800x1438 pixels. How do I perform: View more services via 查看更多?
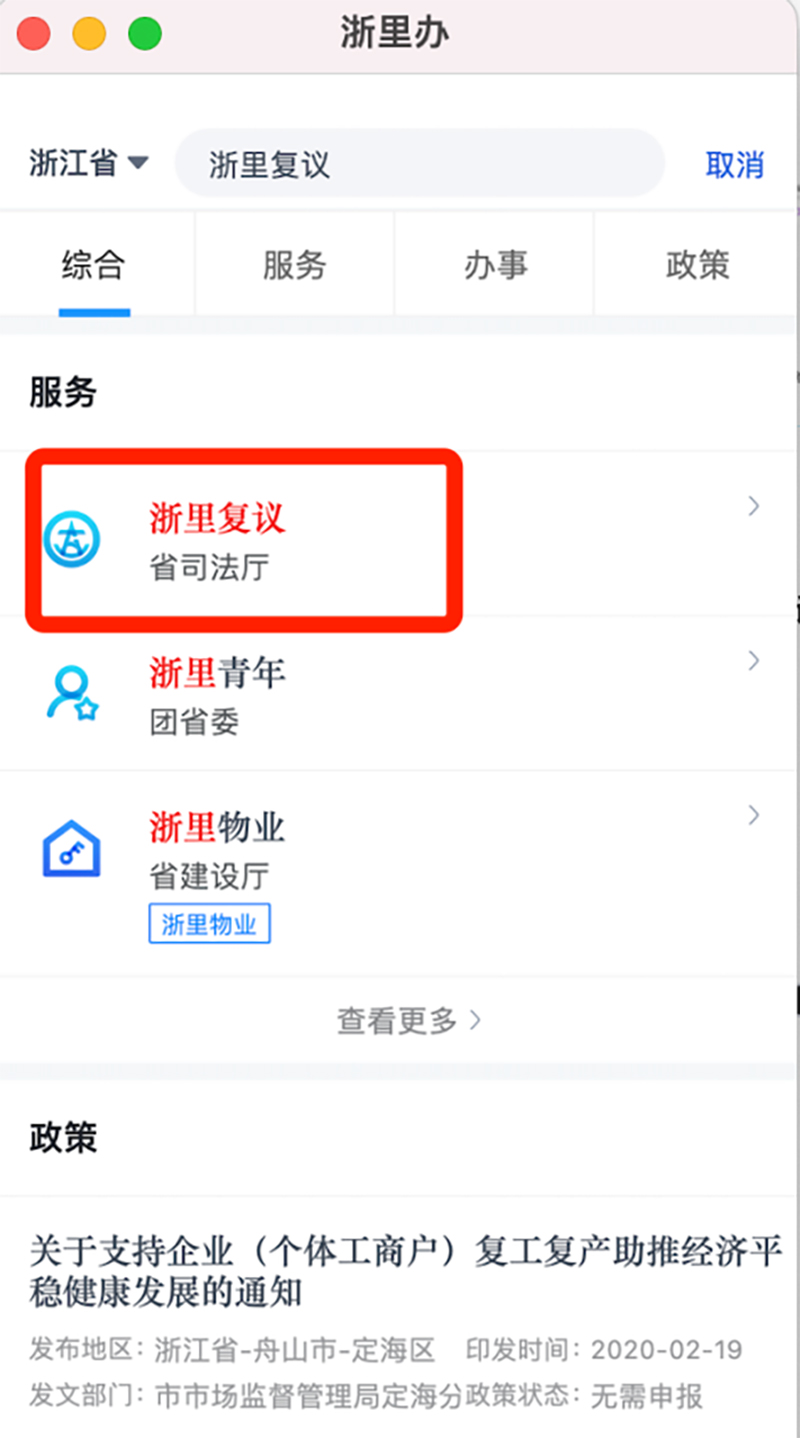[408, 1020]
